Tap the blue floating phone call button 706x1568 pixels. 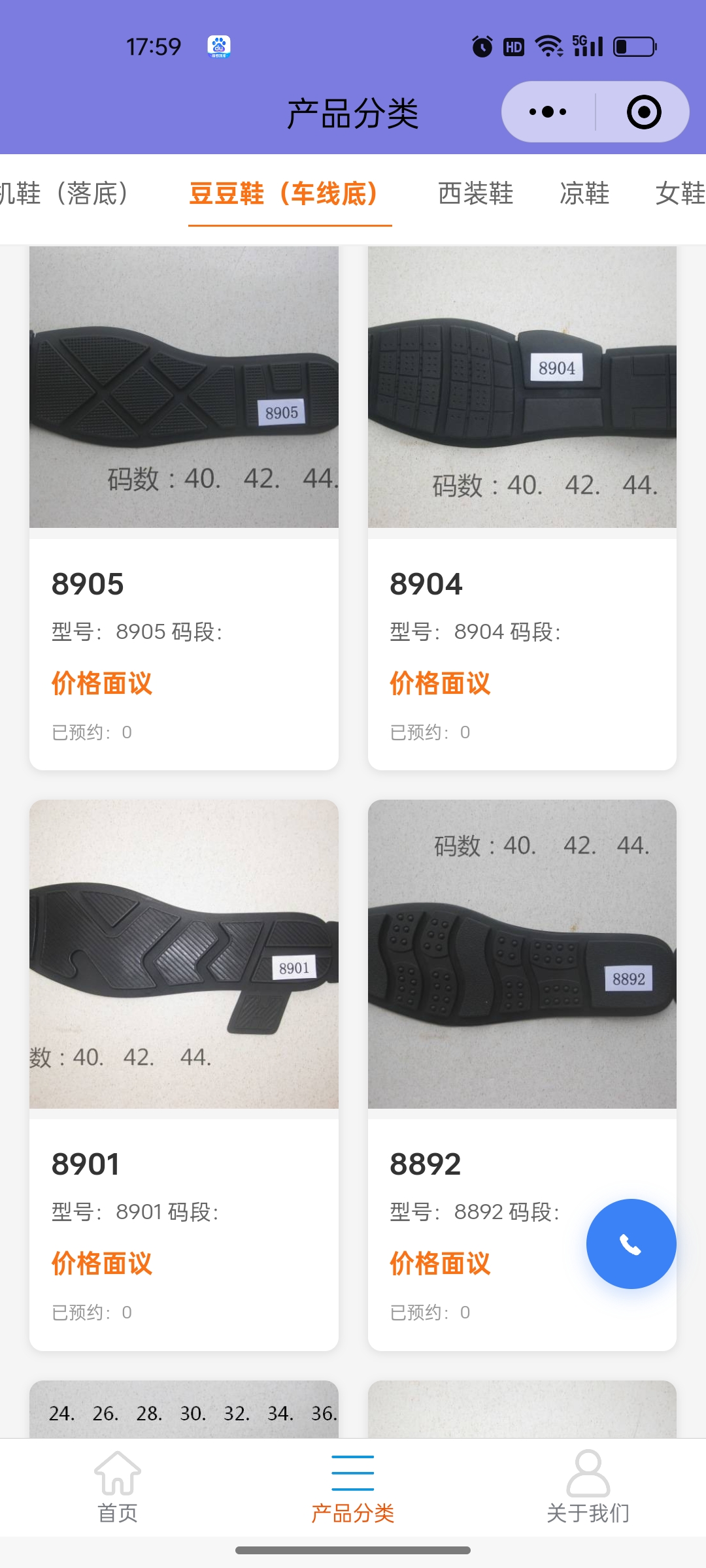[631, 1244]
